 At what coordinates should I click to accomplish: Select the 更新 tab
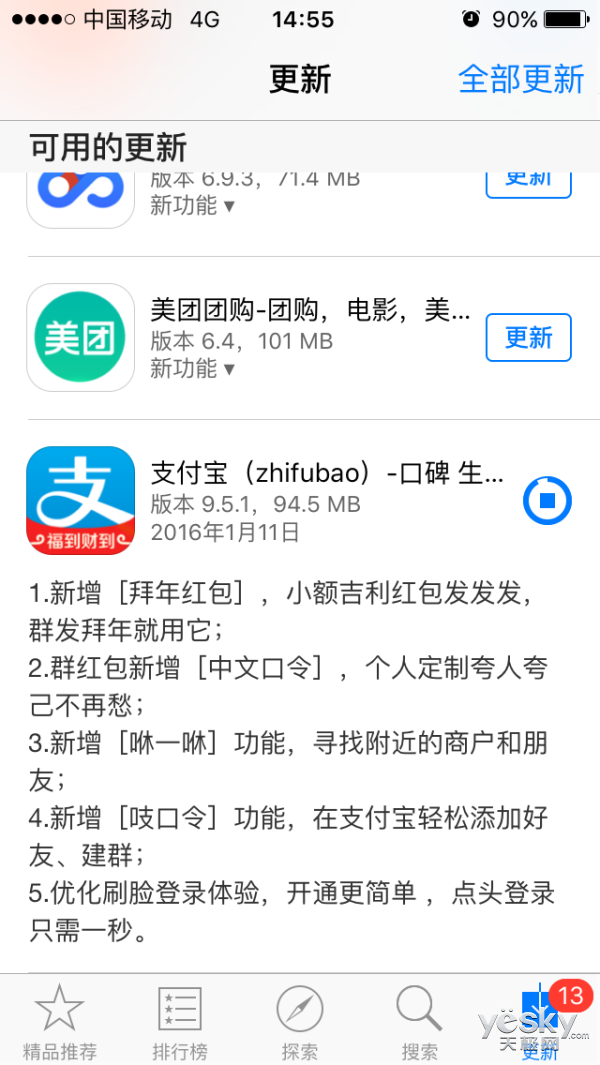540,1020
